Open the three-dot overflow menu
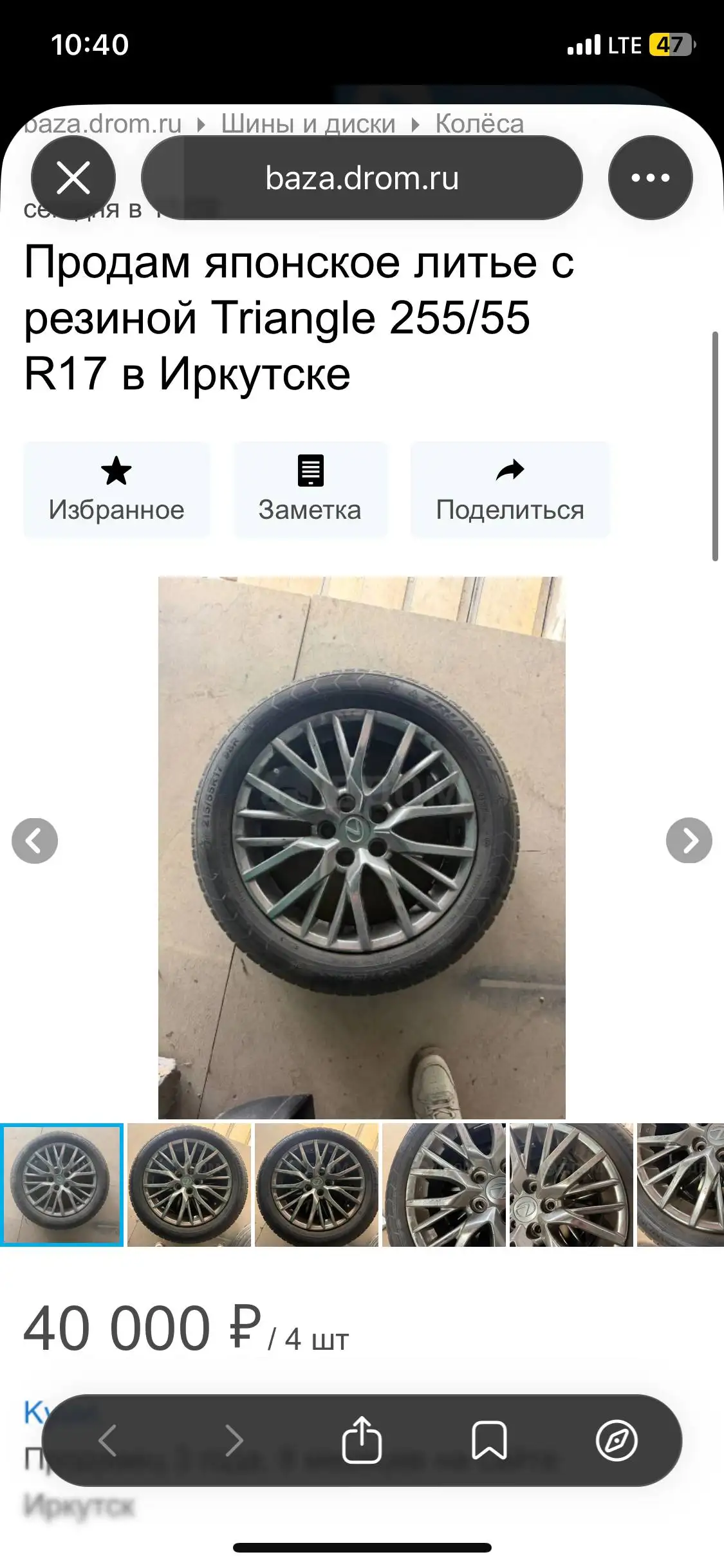 coord(652,178)
